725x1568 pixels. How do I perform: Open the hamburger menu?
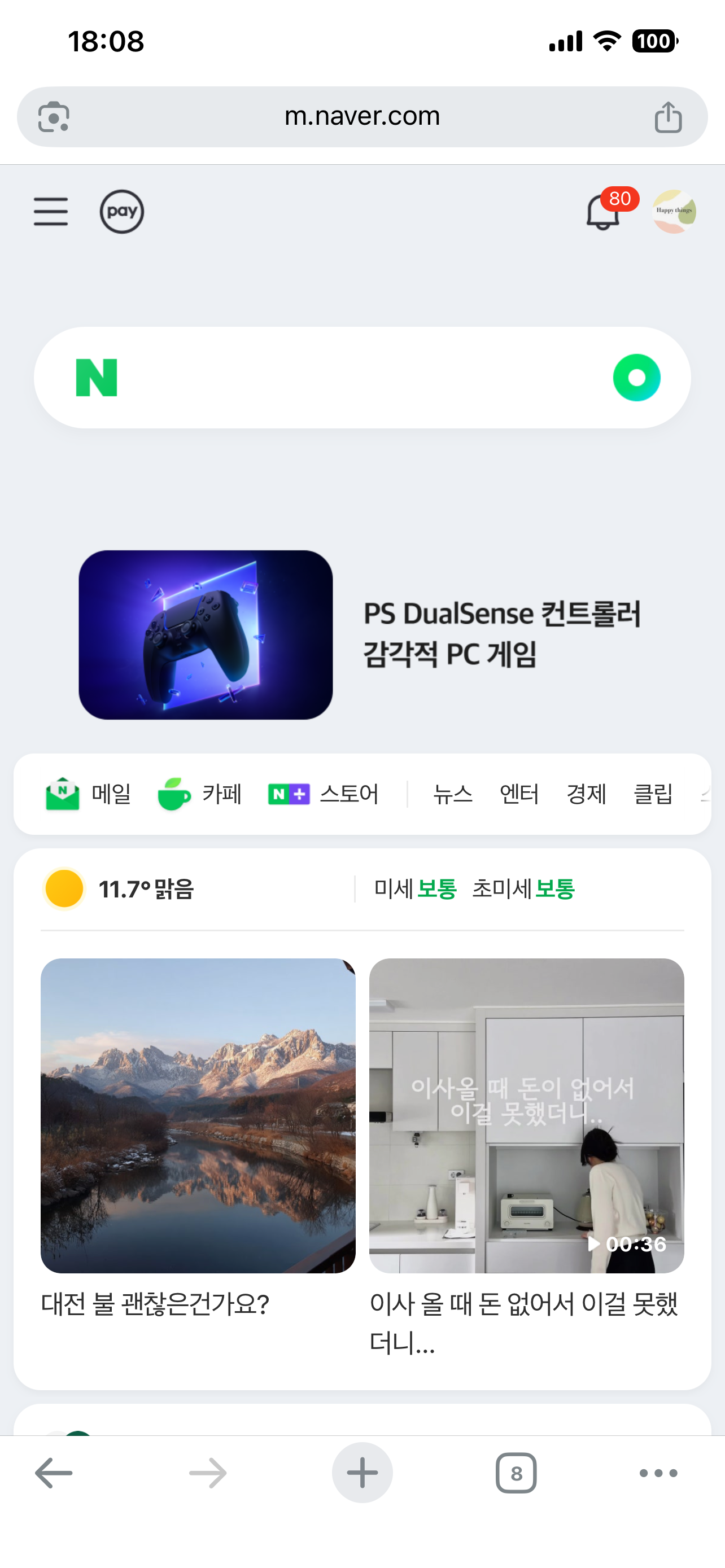(x=50, y=211)
